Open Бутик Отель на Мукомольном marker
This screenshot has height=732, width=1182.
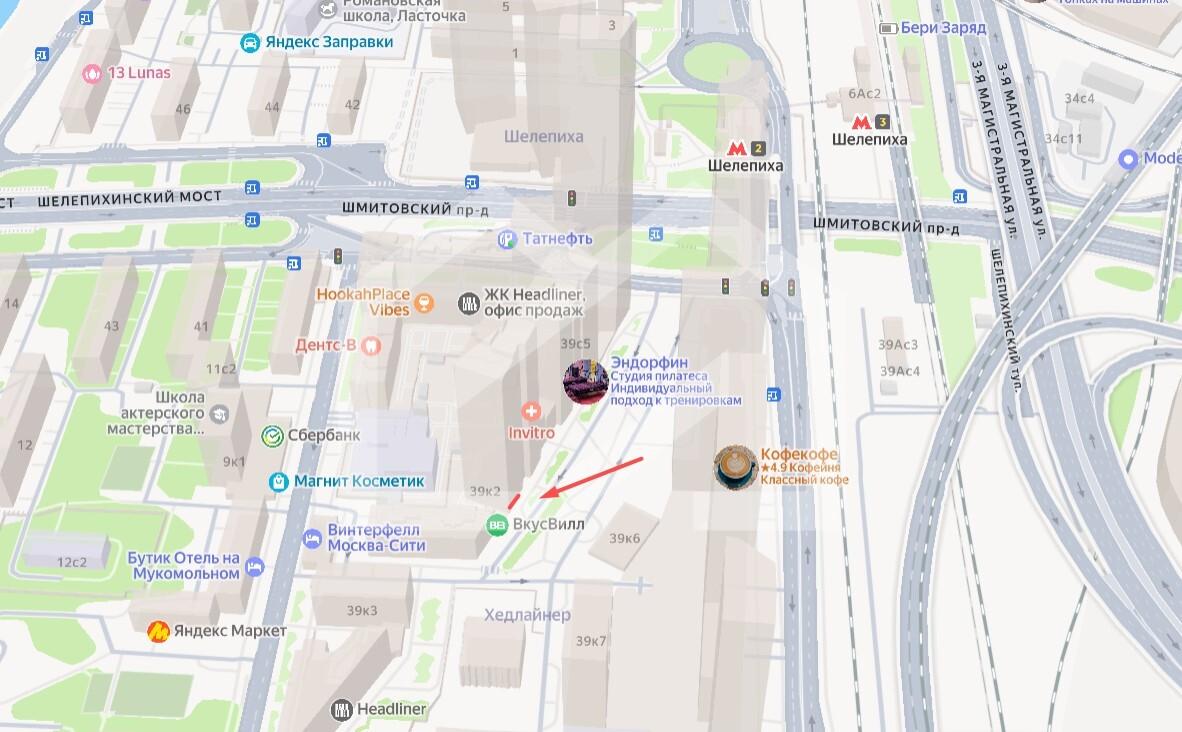[254, 566]
